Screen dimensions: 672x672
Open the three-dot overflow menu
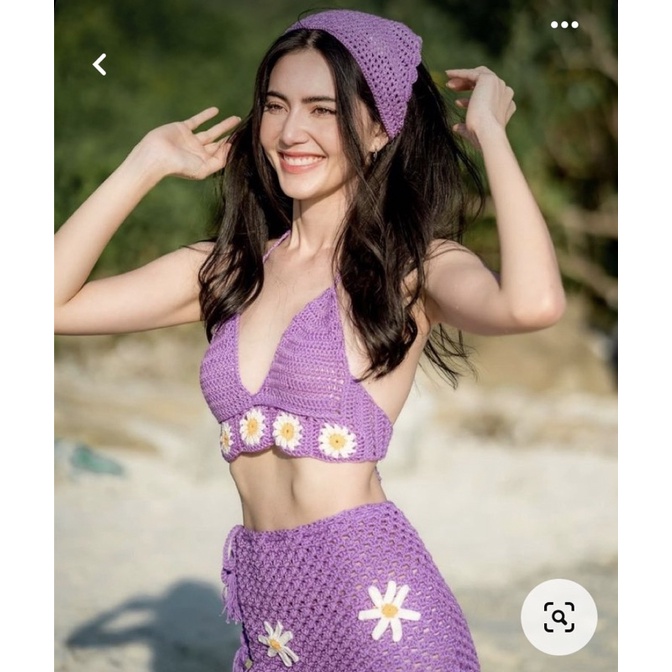[x=564, y=25]
